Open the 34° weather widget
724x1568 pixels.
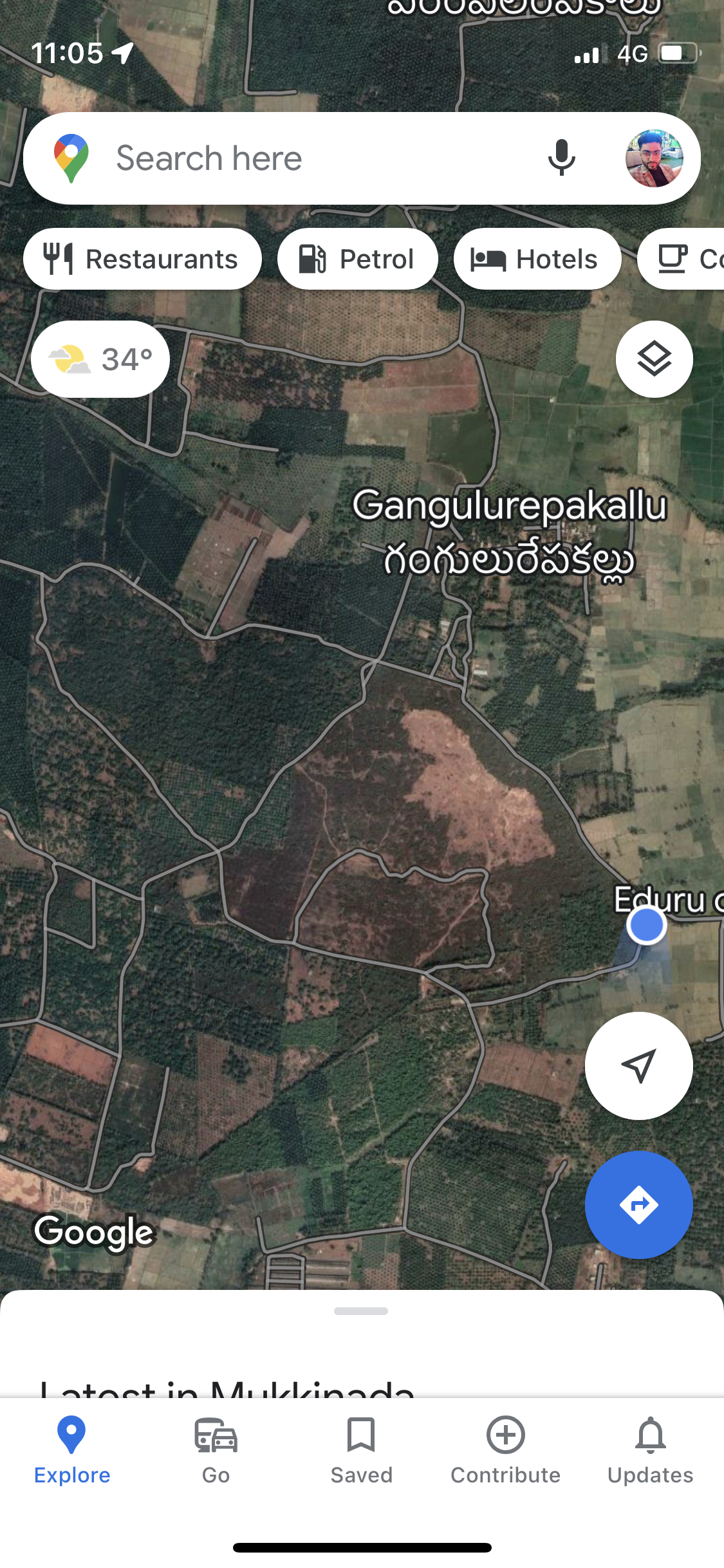tap(100, 359)
